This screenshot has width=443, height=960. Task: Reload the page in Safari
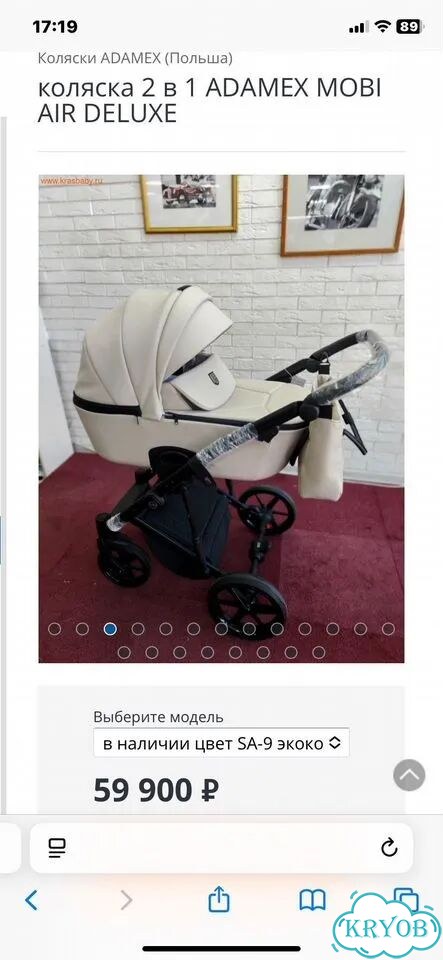point(389,847)
